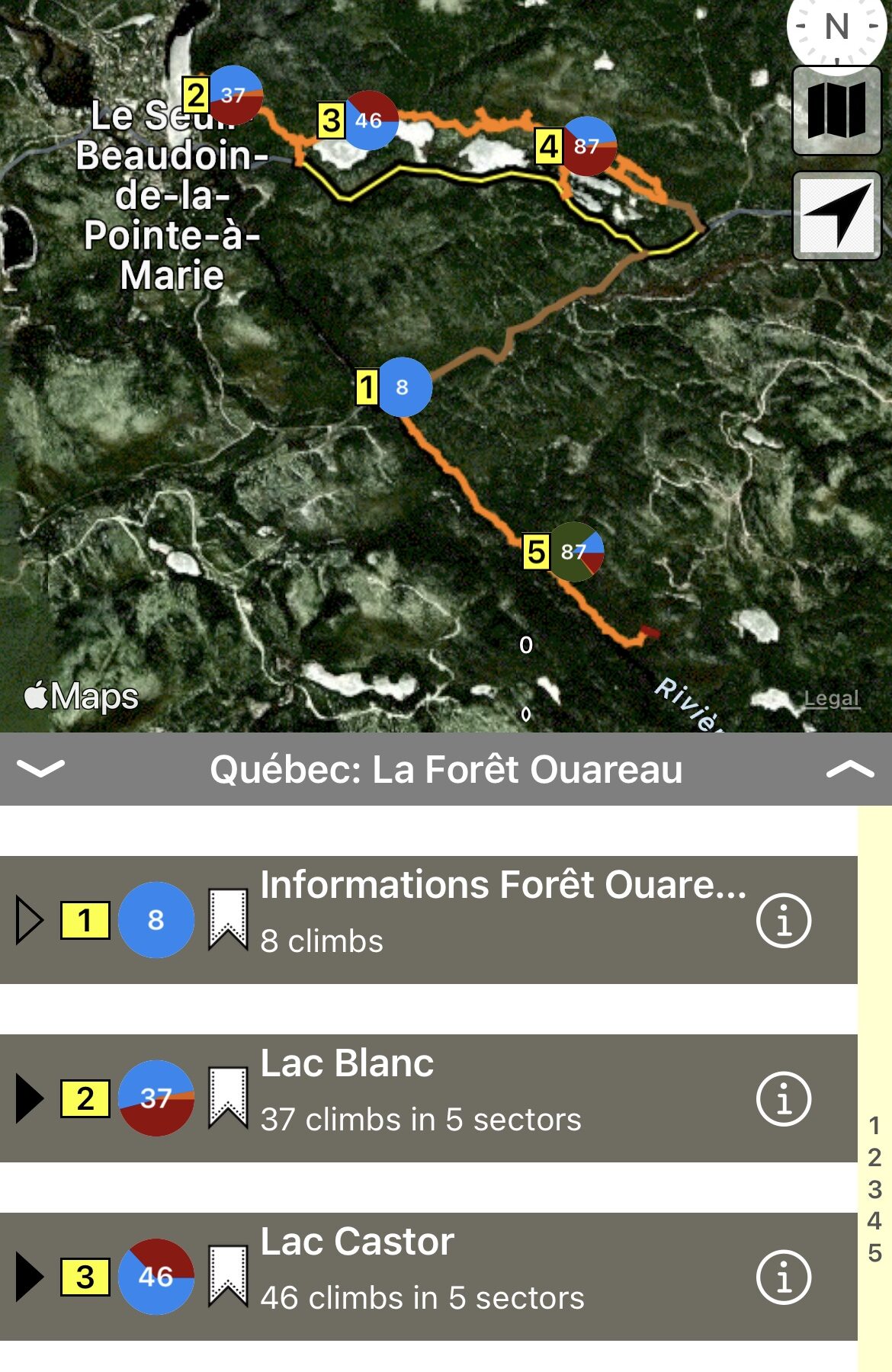Screen dimensions: 892x1372
Task: Show info for Informations Forêt Ouareau
Action: (x=783, y=920)
